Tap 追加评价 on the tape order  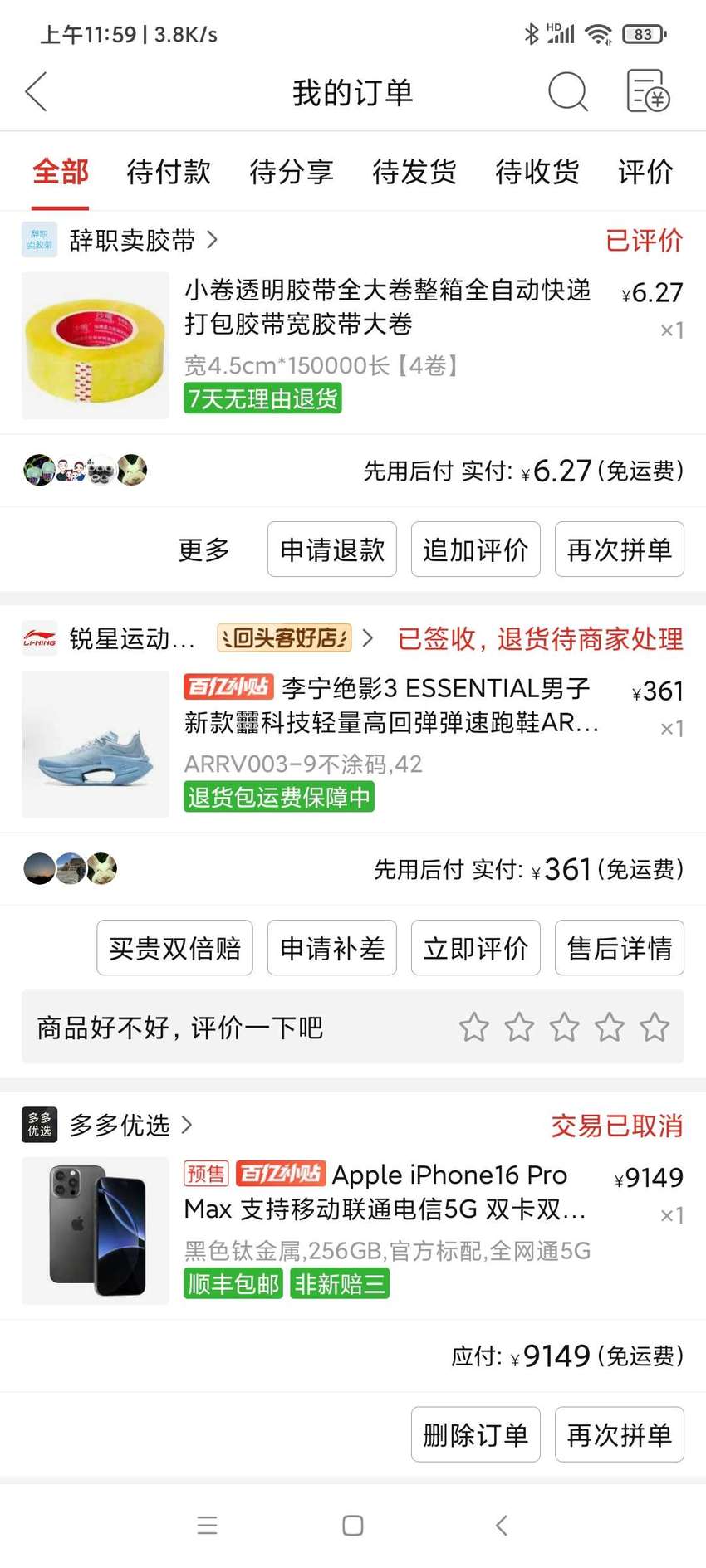[476, 550]
